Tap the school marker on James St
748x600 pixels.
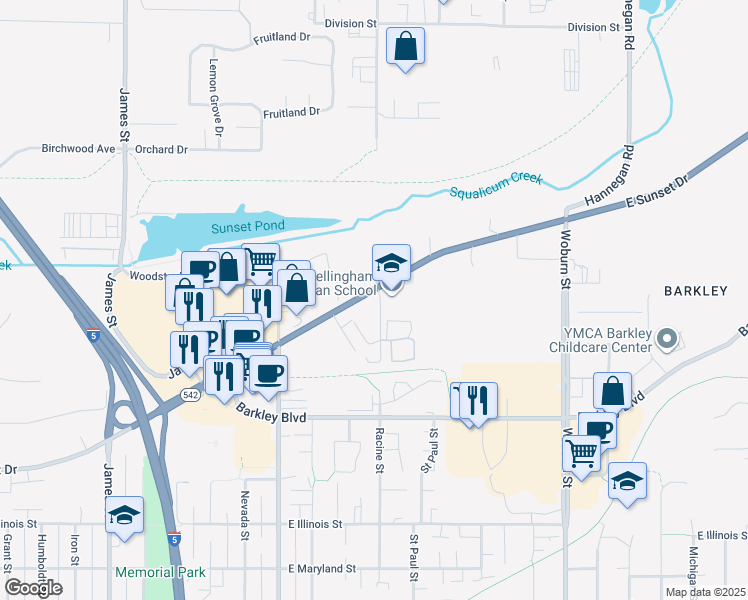(x=125, y=516)
